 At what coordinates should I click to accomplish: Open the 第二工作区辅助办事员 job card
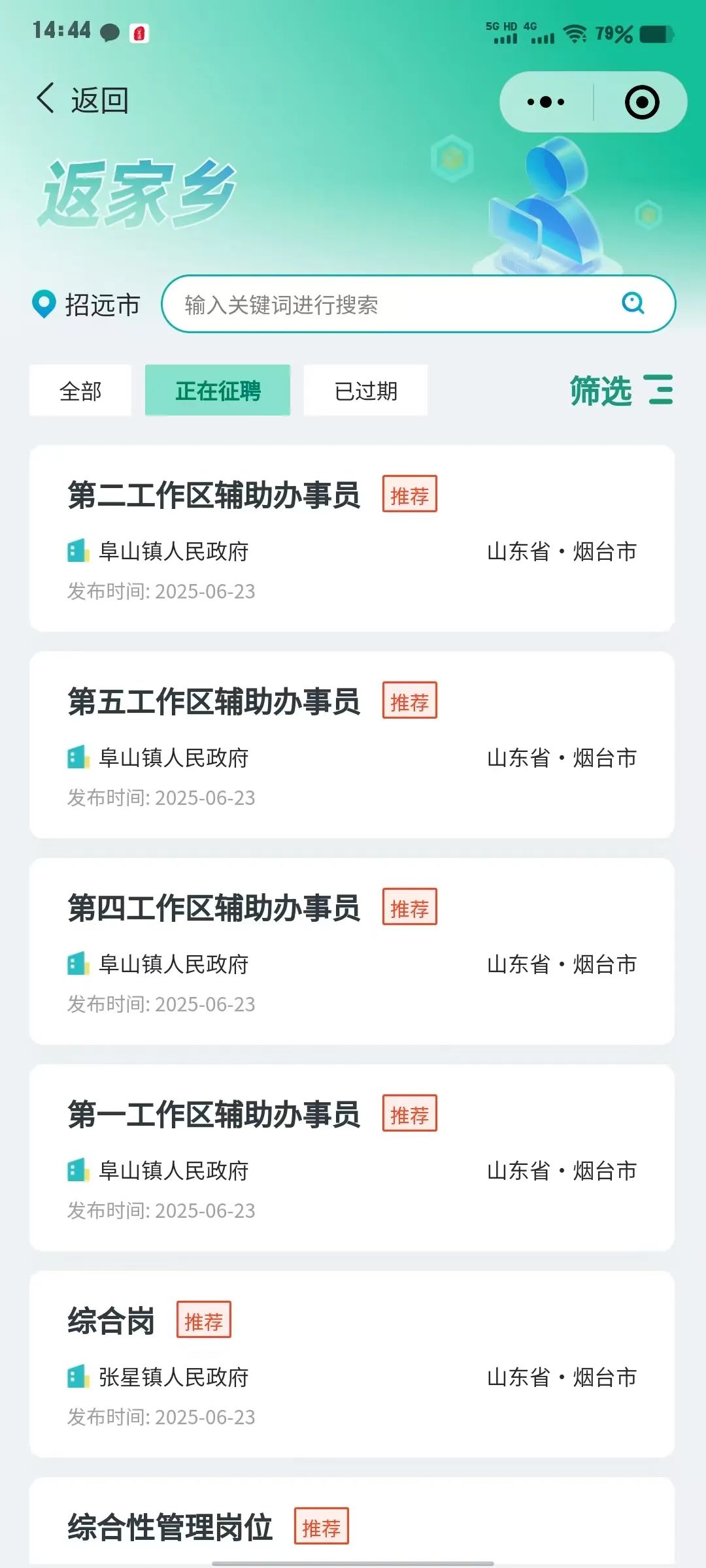click(352, 538)
